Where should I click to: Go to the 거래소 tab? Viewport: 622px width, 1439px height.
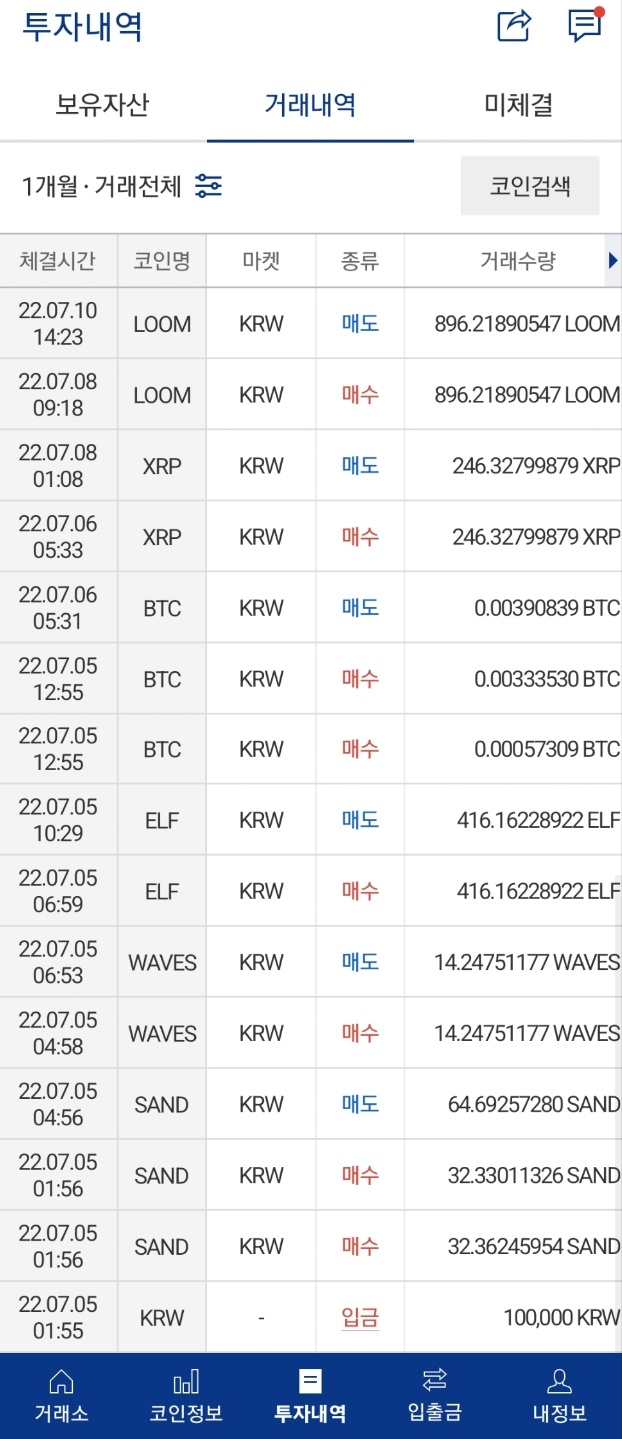click(x=62, y=1396)
